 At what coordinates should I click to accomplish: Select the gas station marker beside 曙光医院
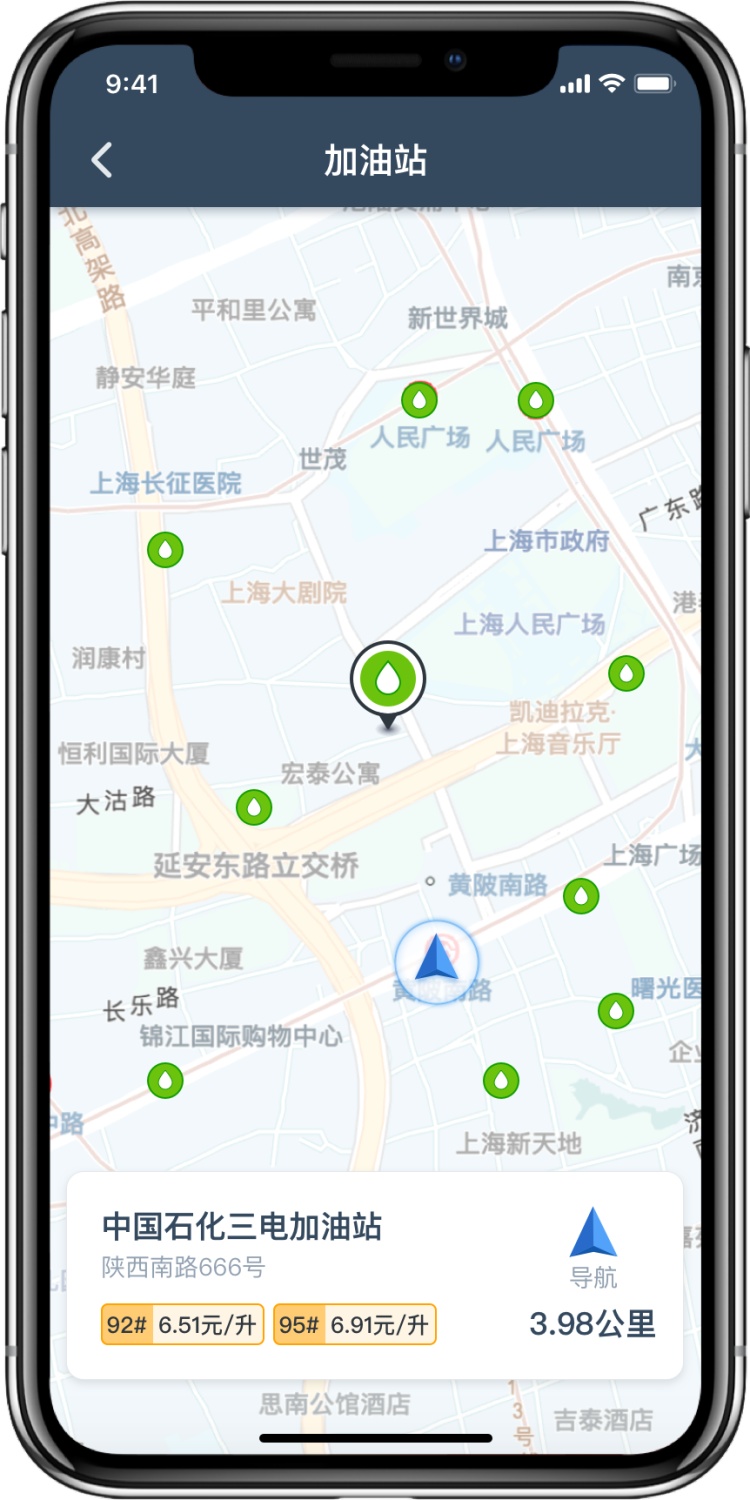click(x=616, y=1011)
